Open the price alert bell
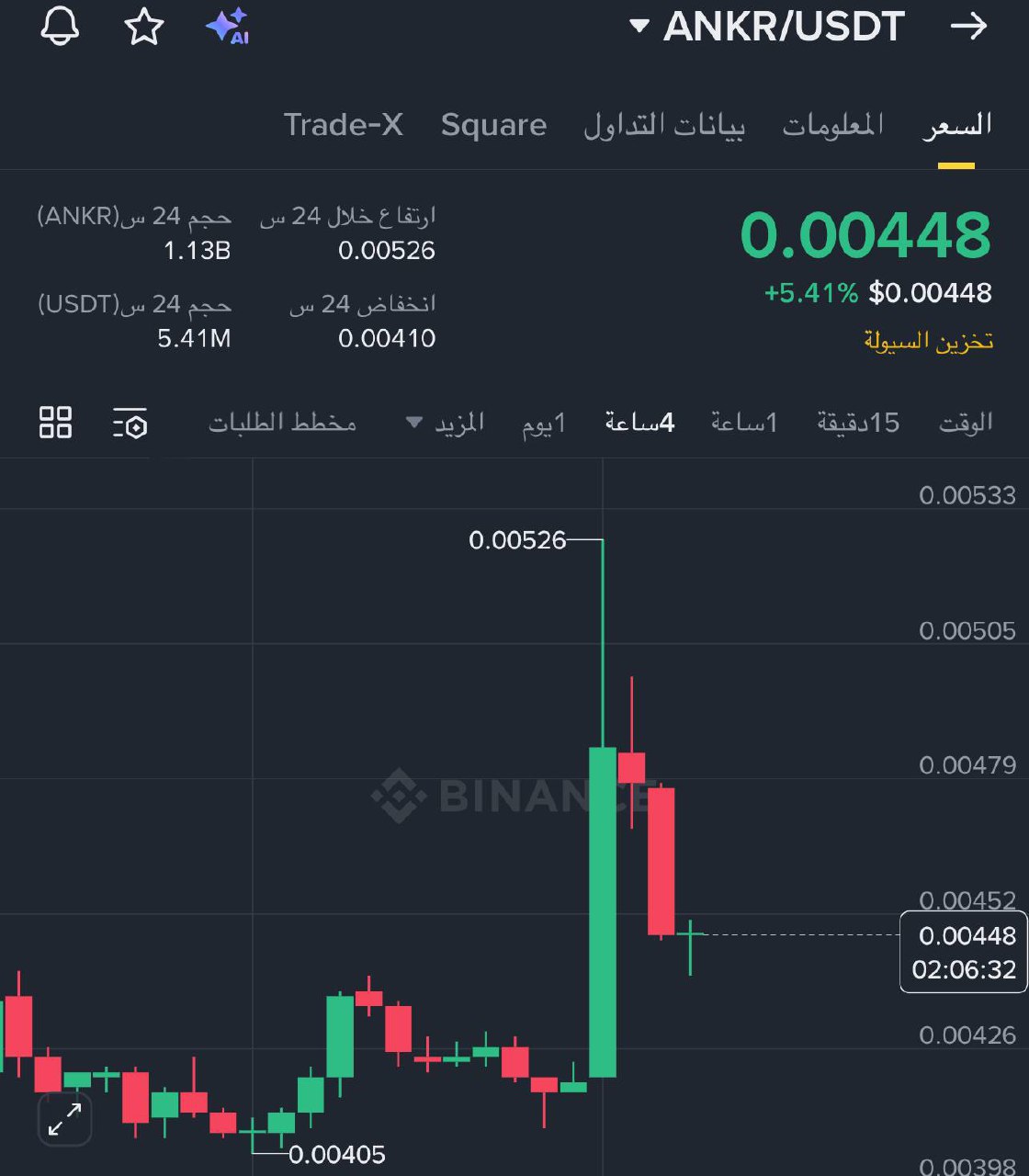 (60, 26)
